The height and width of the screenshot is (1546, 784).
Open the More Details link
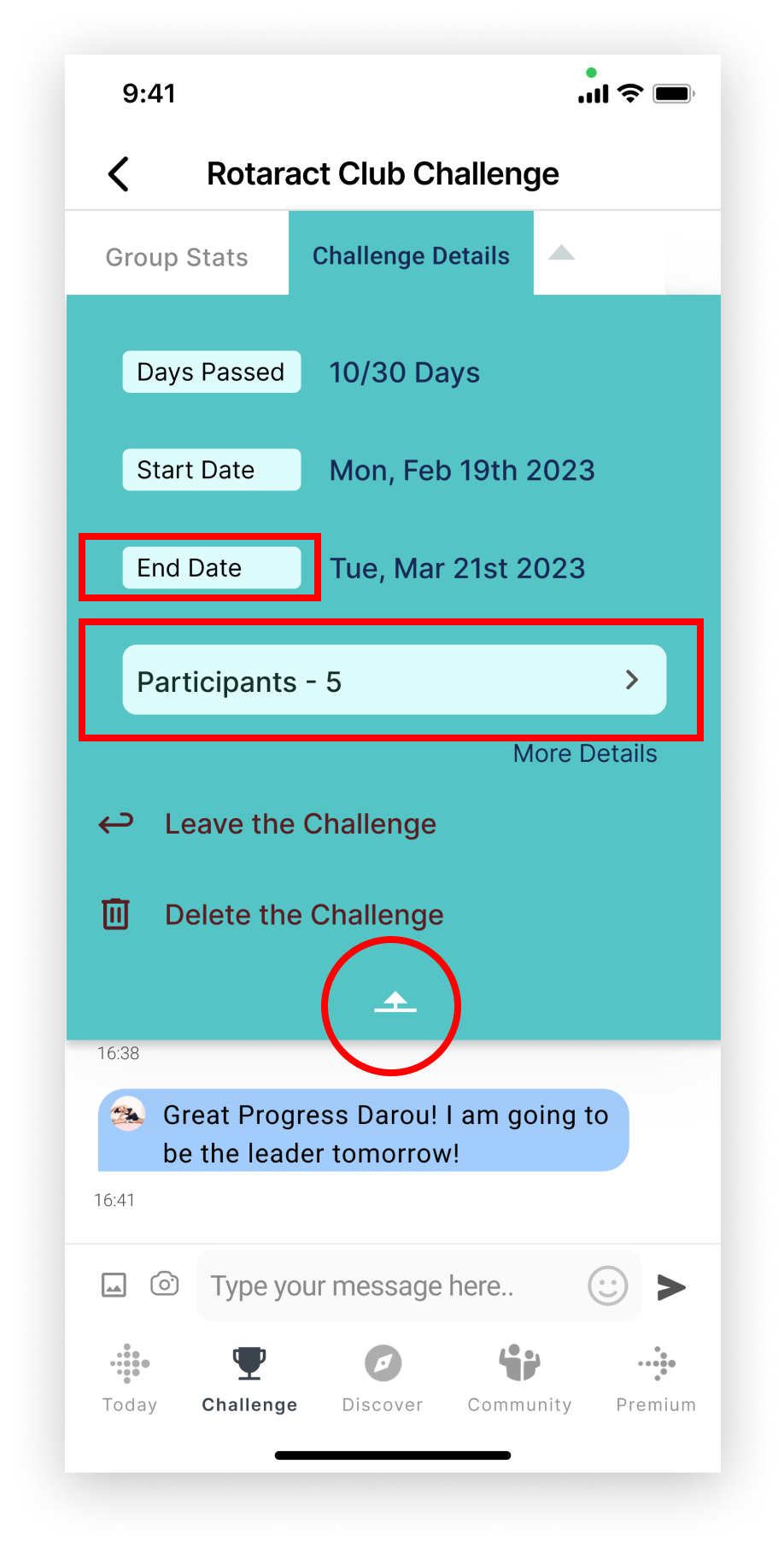coord(585,753)
